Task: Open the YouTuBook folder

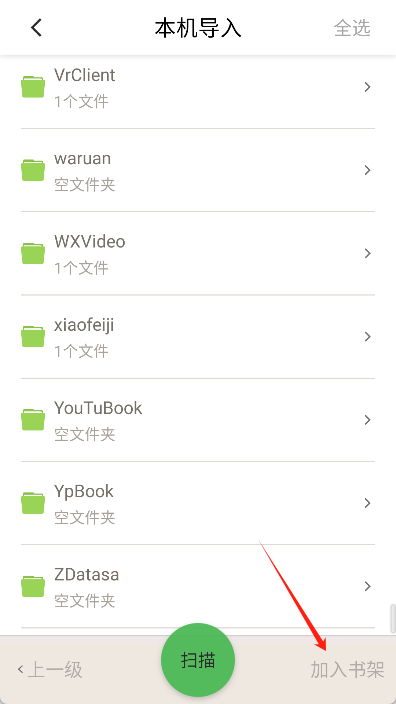Action: point(198,420)
